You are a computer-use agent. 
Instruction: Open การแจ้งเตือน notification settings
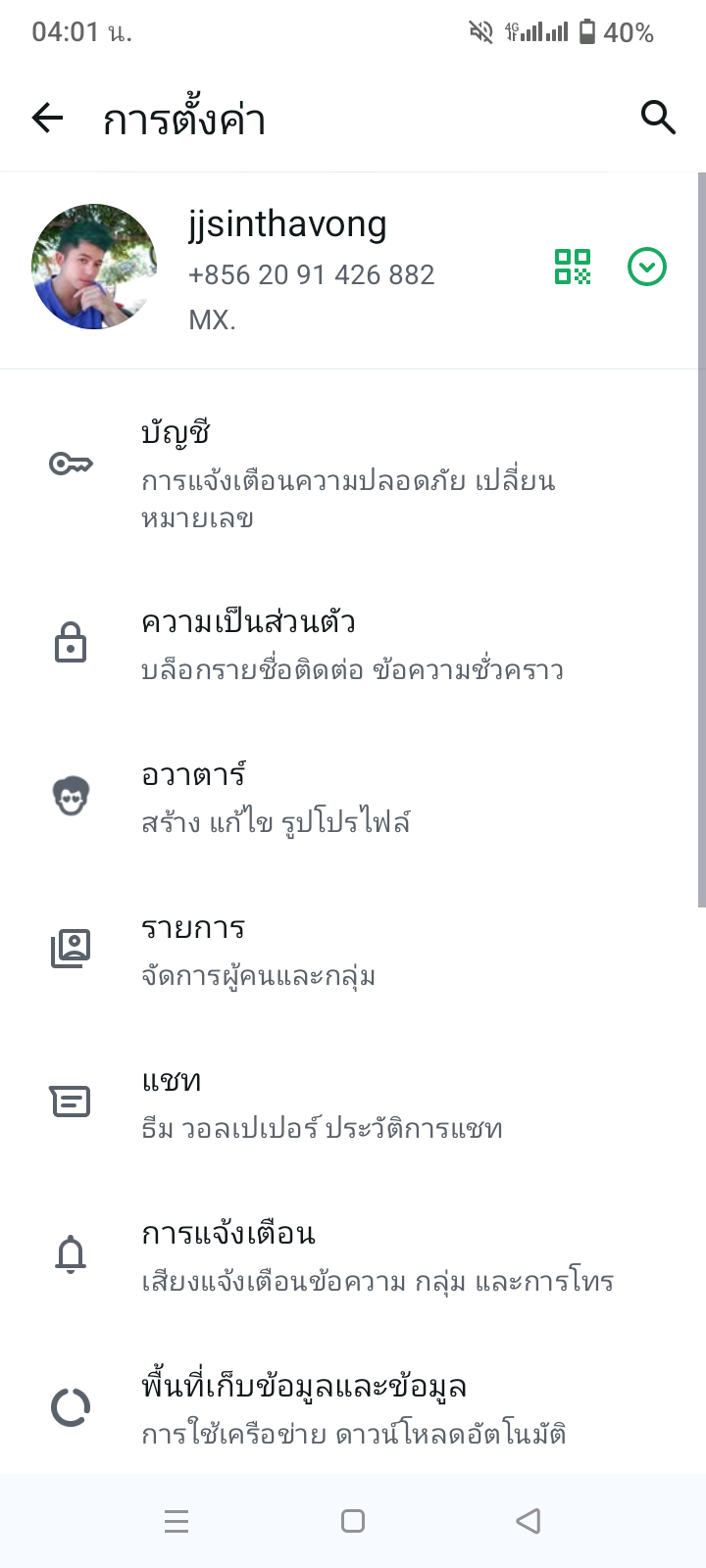(353, 1256)
